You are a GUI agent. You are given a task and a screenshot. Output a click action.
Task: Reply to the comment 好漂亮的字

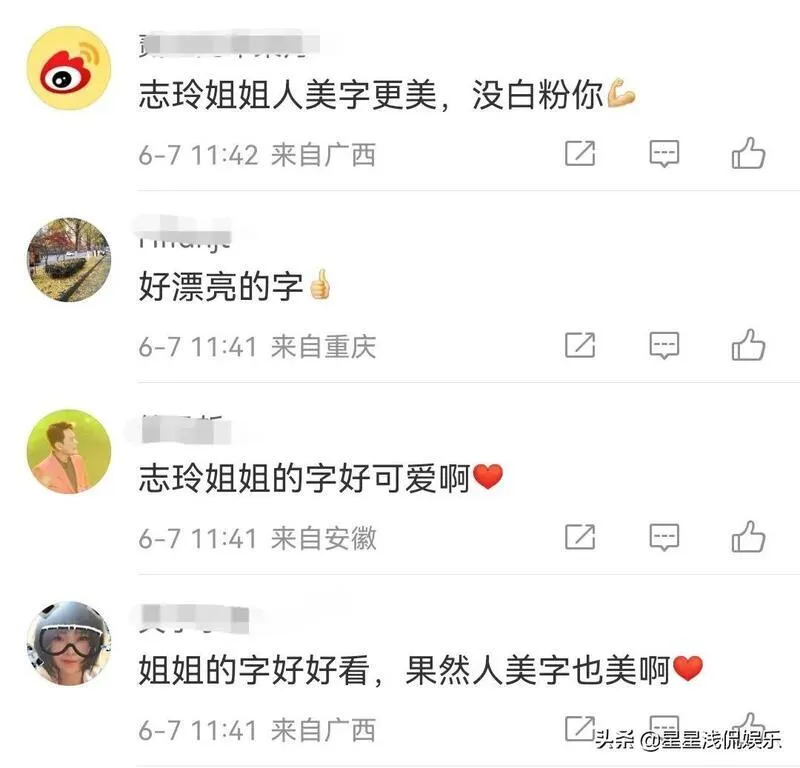[x=664, y=345]
